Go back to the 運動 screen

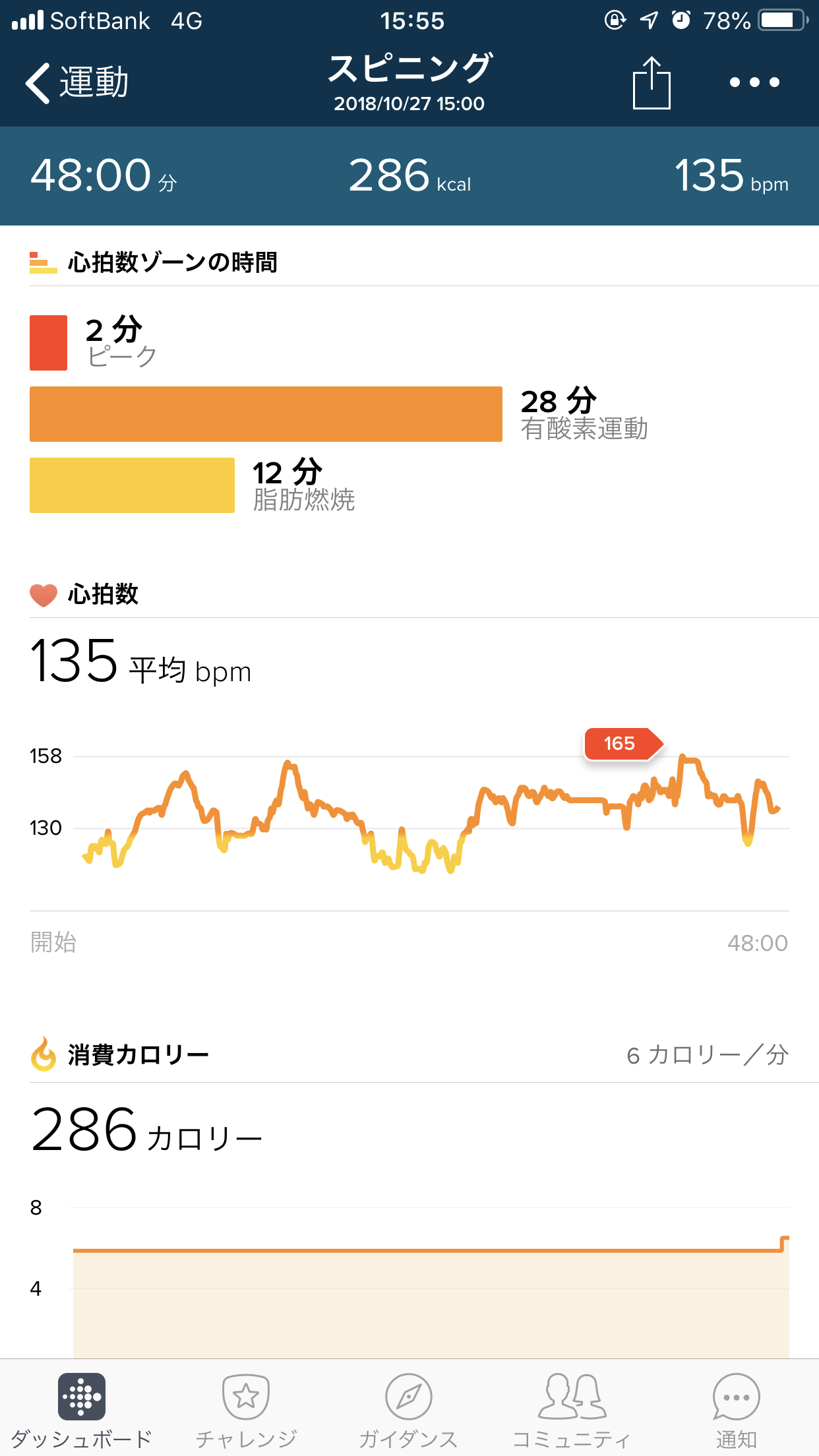coord(76,83)
